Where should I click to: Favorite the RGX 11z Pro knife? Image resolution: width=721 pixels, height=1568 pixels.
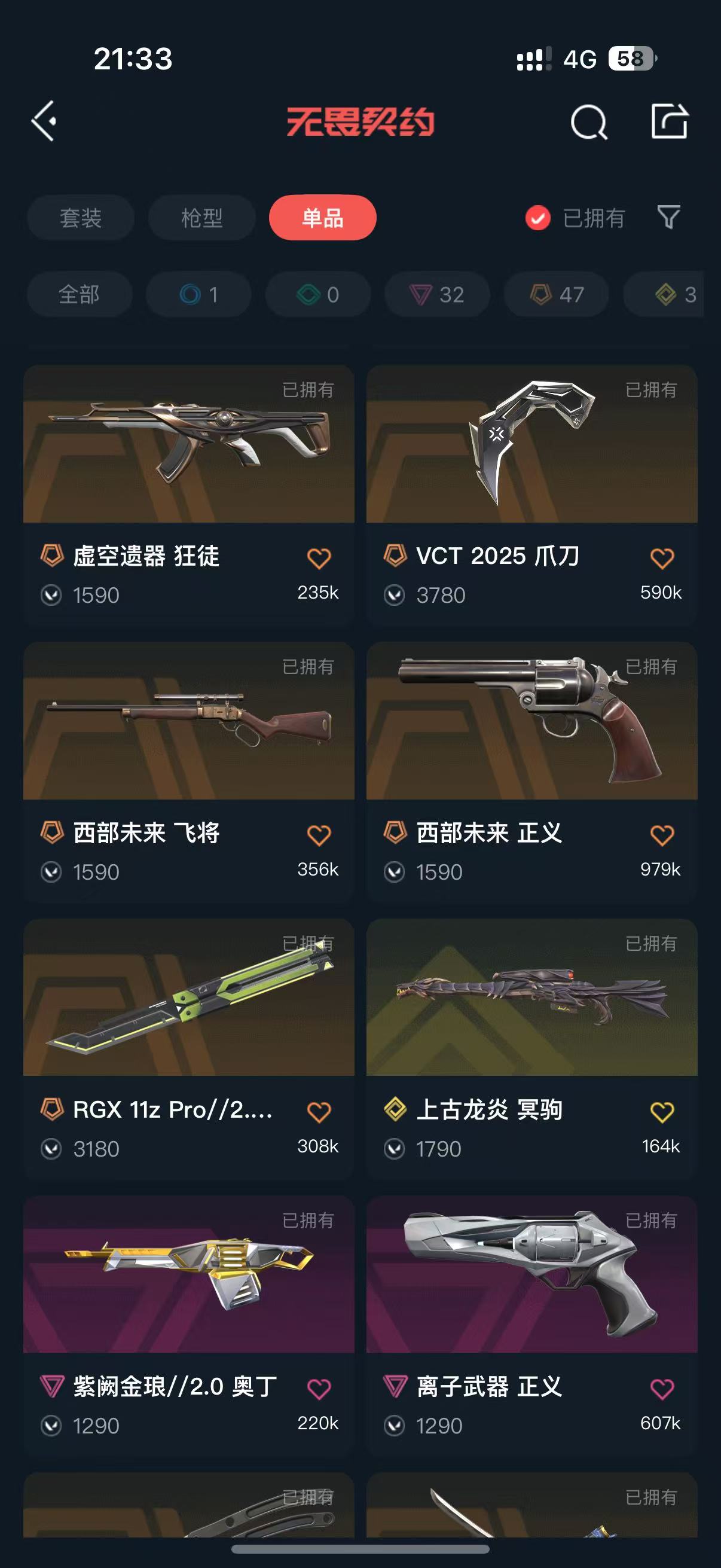click(x=319, y=1112)
